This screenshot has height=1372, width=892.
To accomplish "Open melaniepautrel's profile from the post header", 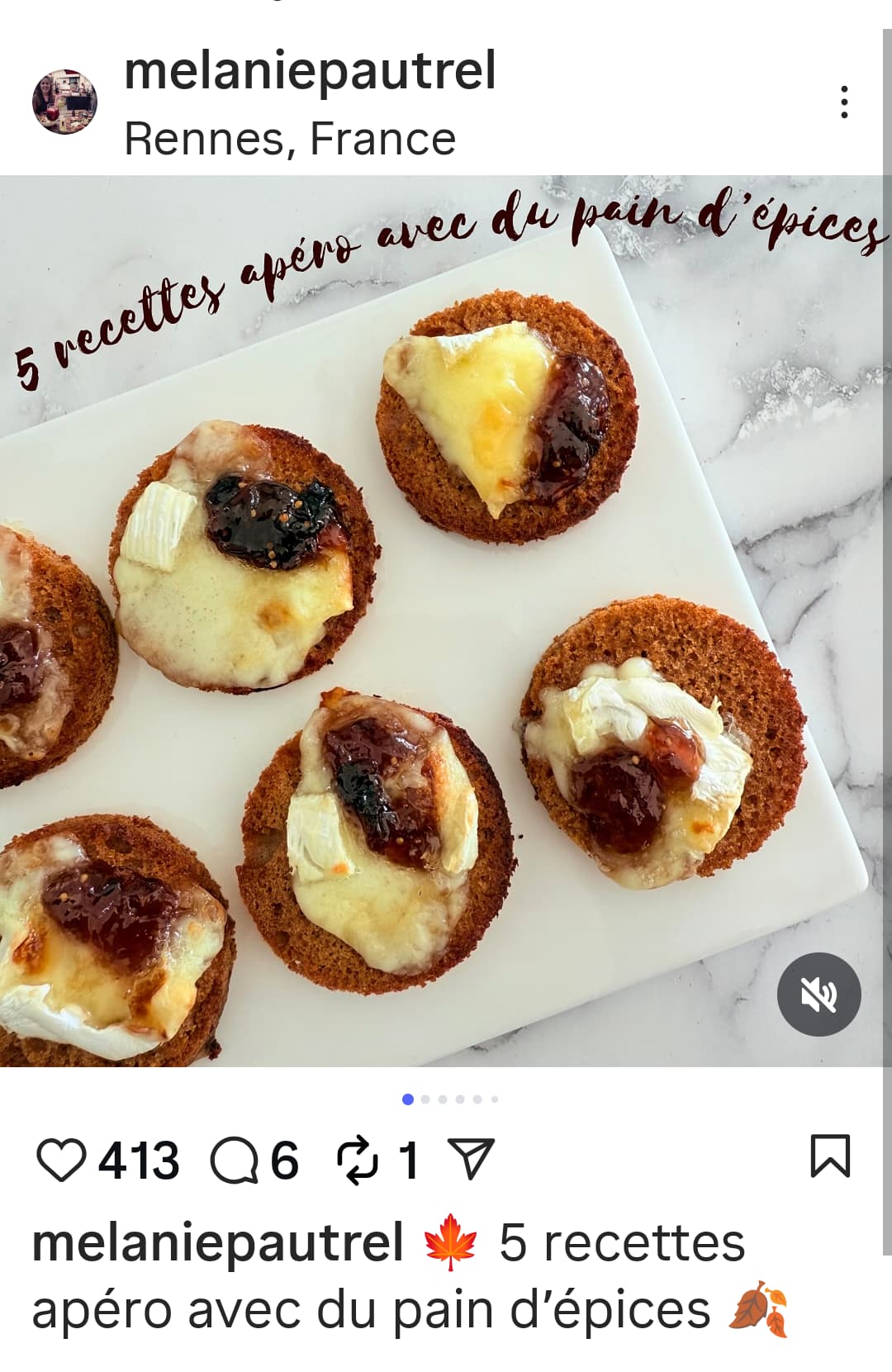I will pos(310,71).
